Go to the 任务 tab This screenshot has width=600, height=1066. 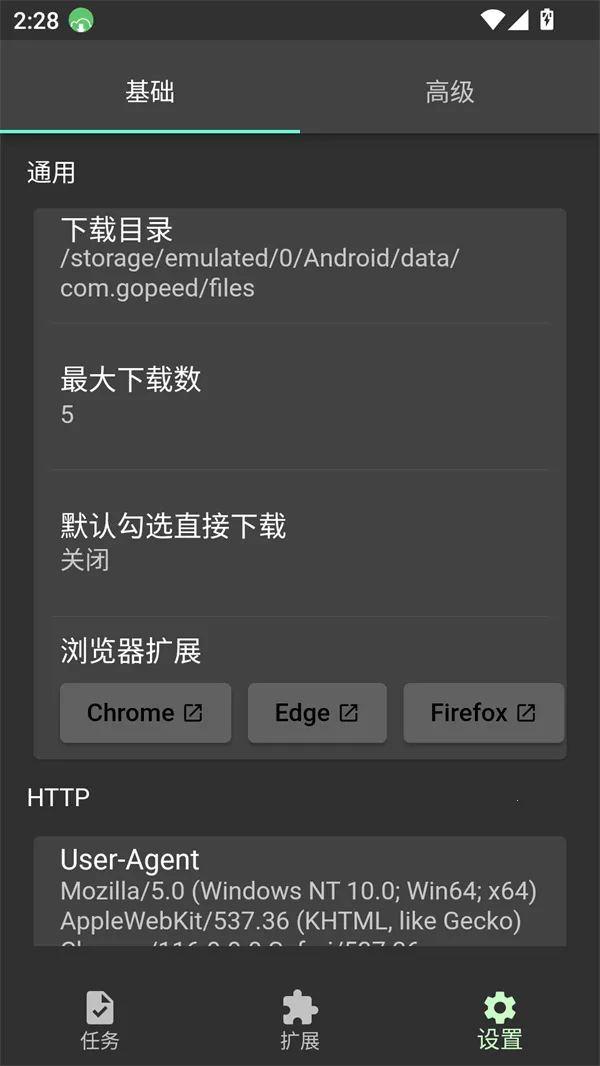tap(100, 1020)
